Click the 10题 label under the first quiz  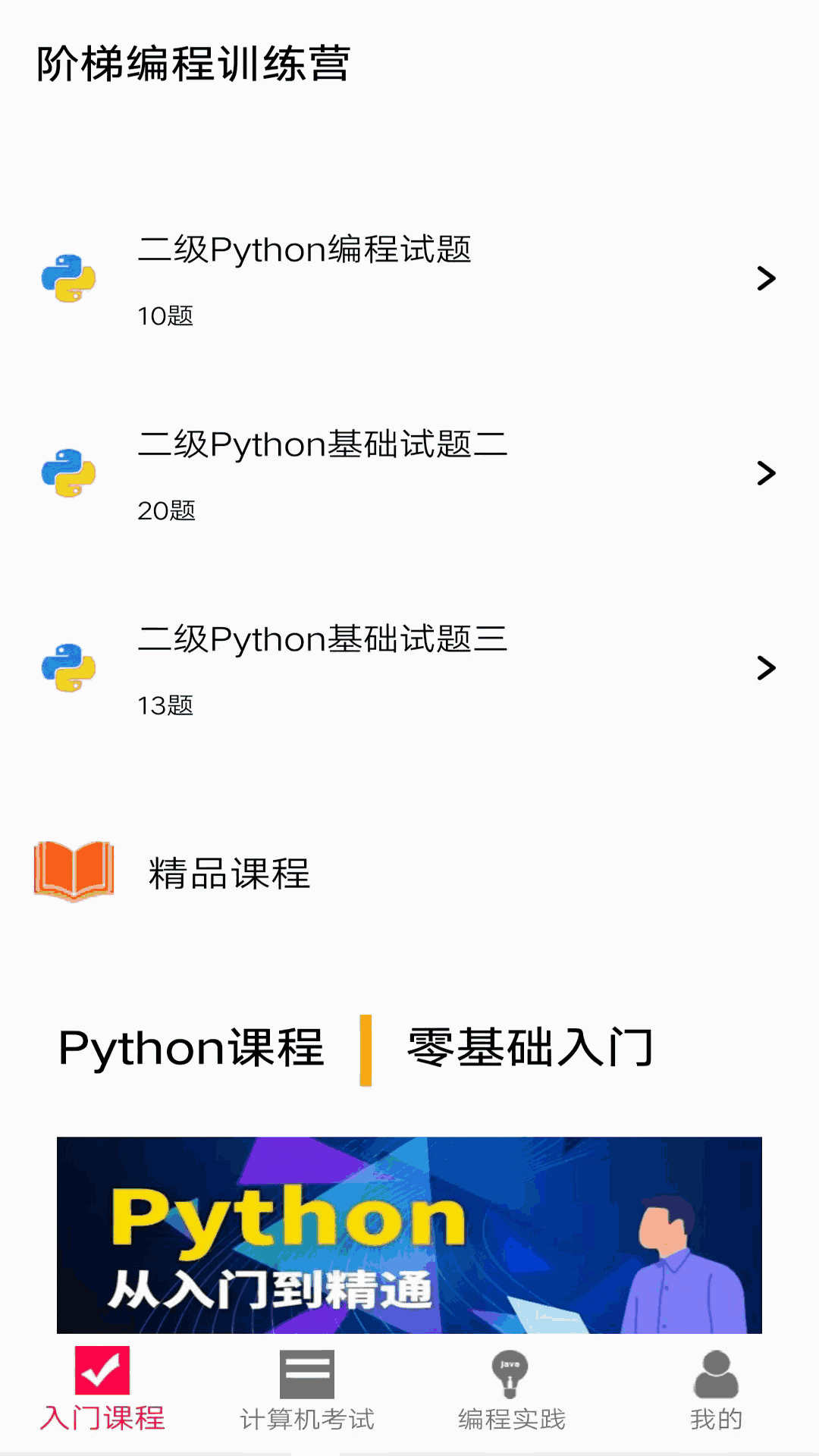tap(165, 315)
